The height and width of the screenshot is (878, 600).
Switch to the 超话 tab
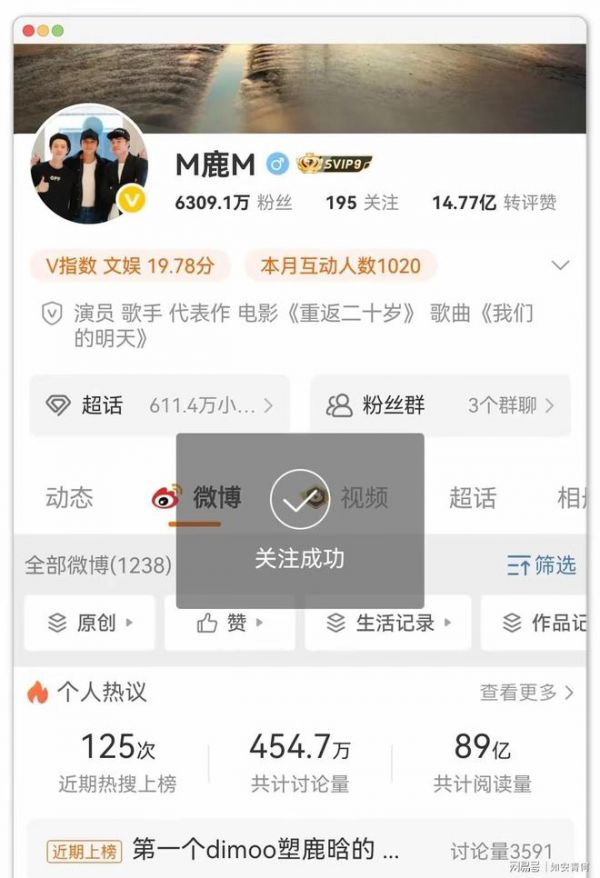pyautogui.click(x=472, y=497)
